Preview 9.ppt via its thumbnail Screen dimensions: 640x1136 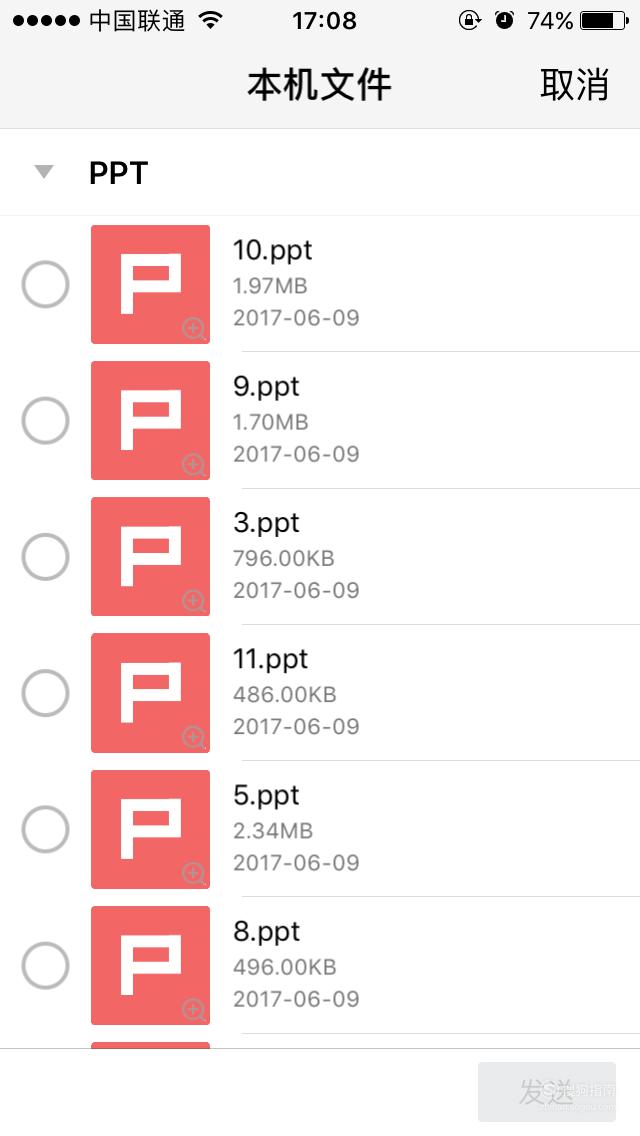coord(150,420)
